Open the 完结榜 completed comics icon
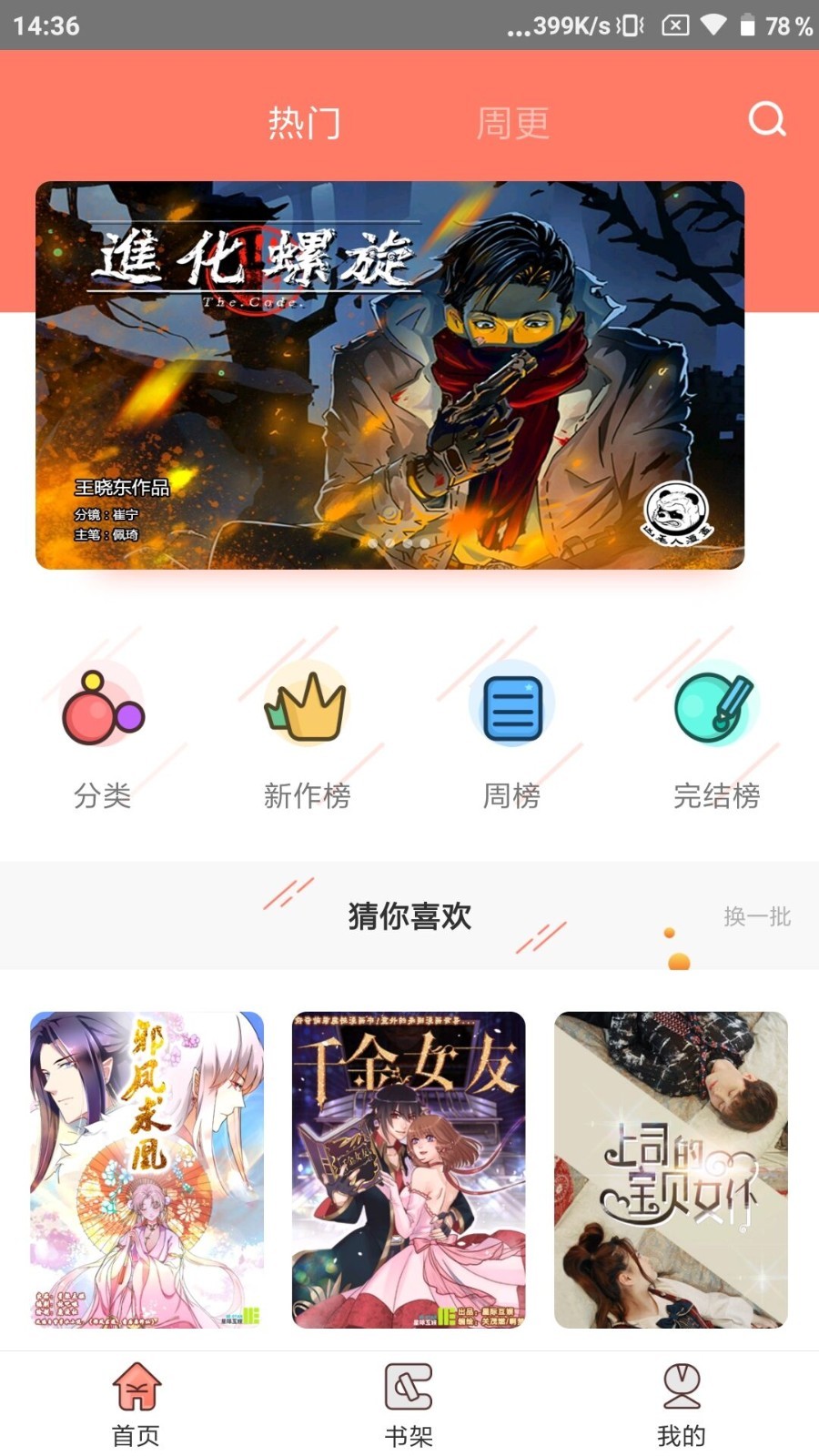The height and width of the screenshot is (1456, 819). (x=716, y=710)
